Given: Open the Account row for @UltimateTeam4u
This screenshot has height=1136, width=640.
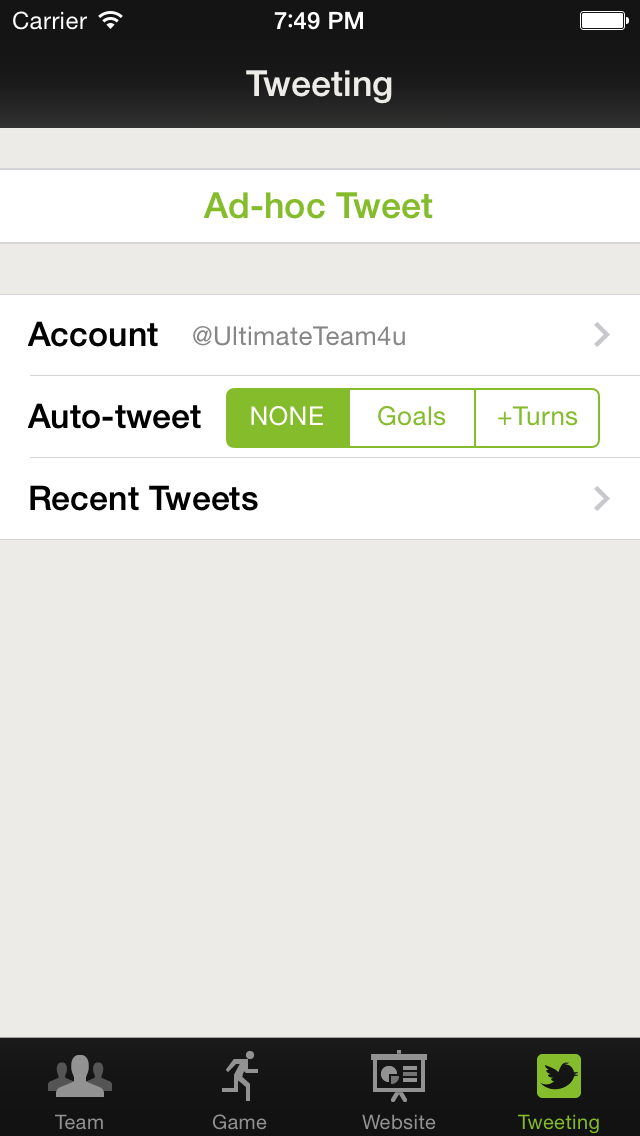Looking at the screenshot, I should tap(320, 335).
